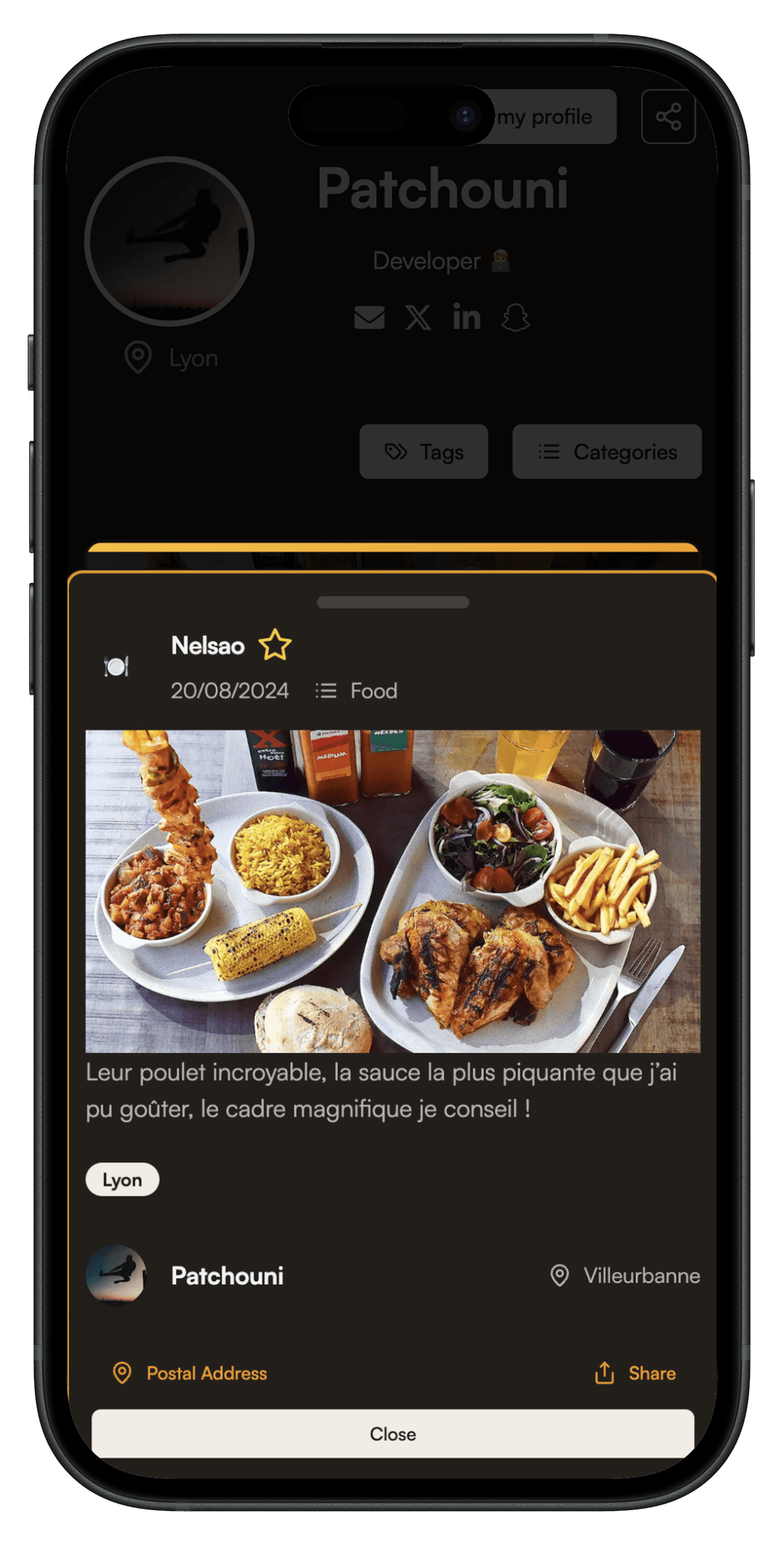Mark Nelsao as favorite with the star
Viewport: 784px width, 1545px height.
pyautogui.click(x=275, y=645)
